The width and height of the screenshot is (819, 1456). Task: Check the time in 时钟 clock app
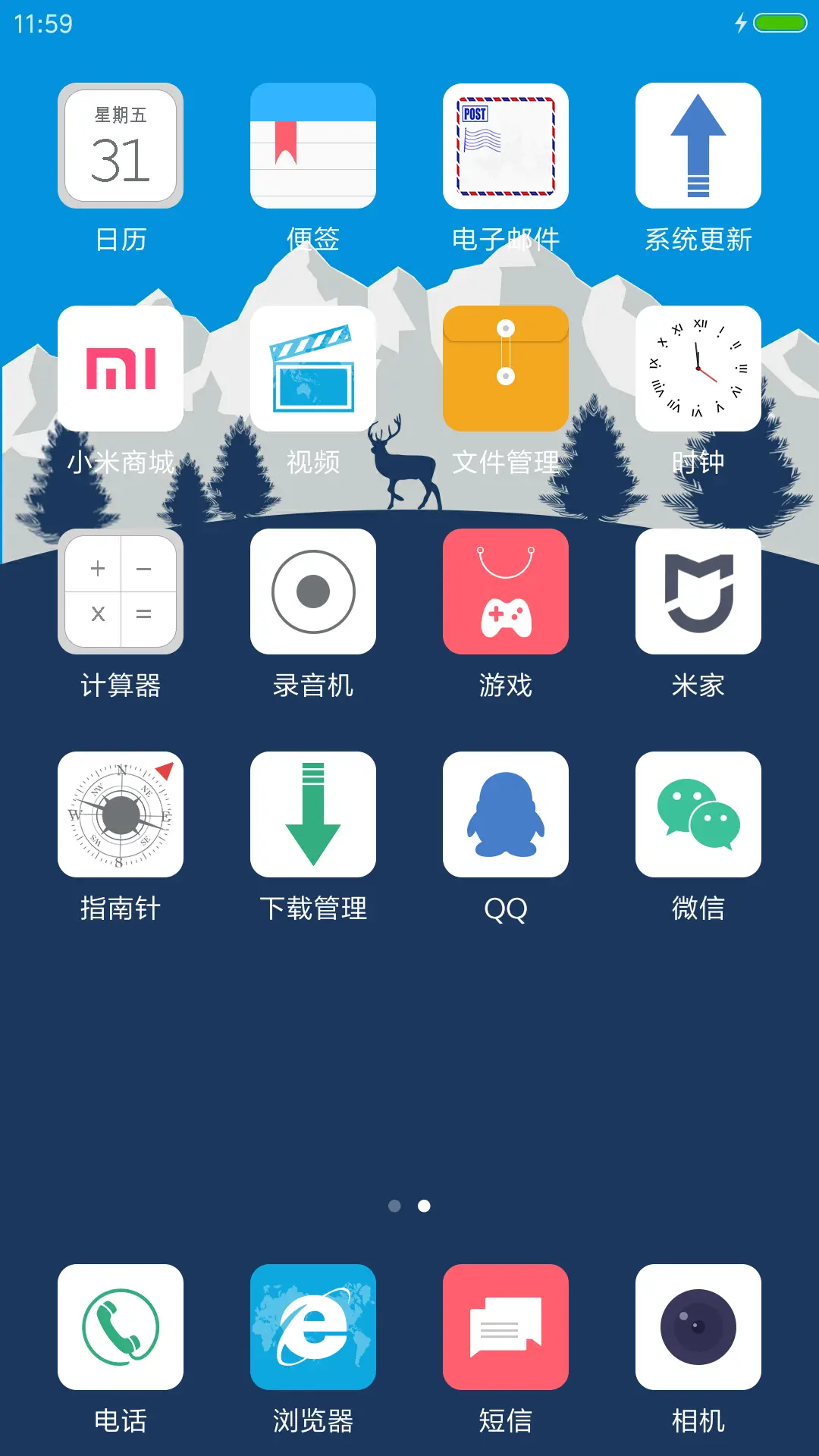tap(698, 369)
